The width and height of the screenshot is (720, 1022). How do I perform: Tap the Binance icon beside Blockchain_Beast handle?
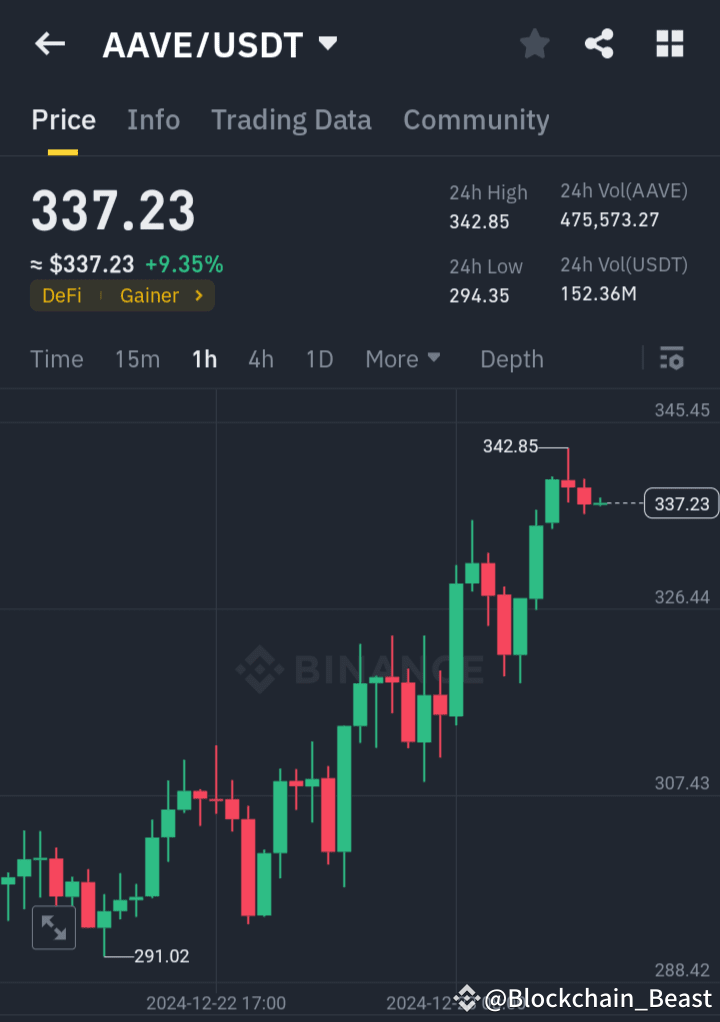(467, 997)
